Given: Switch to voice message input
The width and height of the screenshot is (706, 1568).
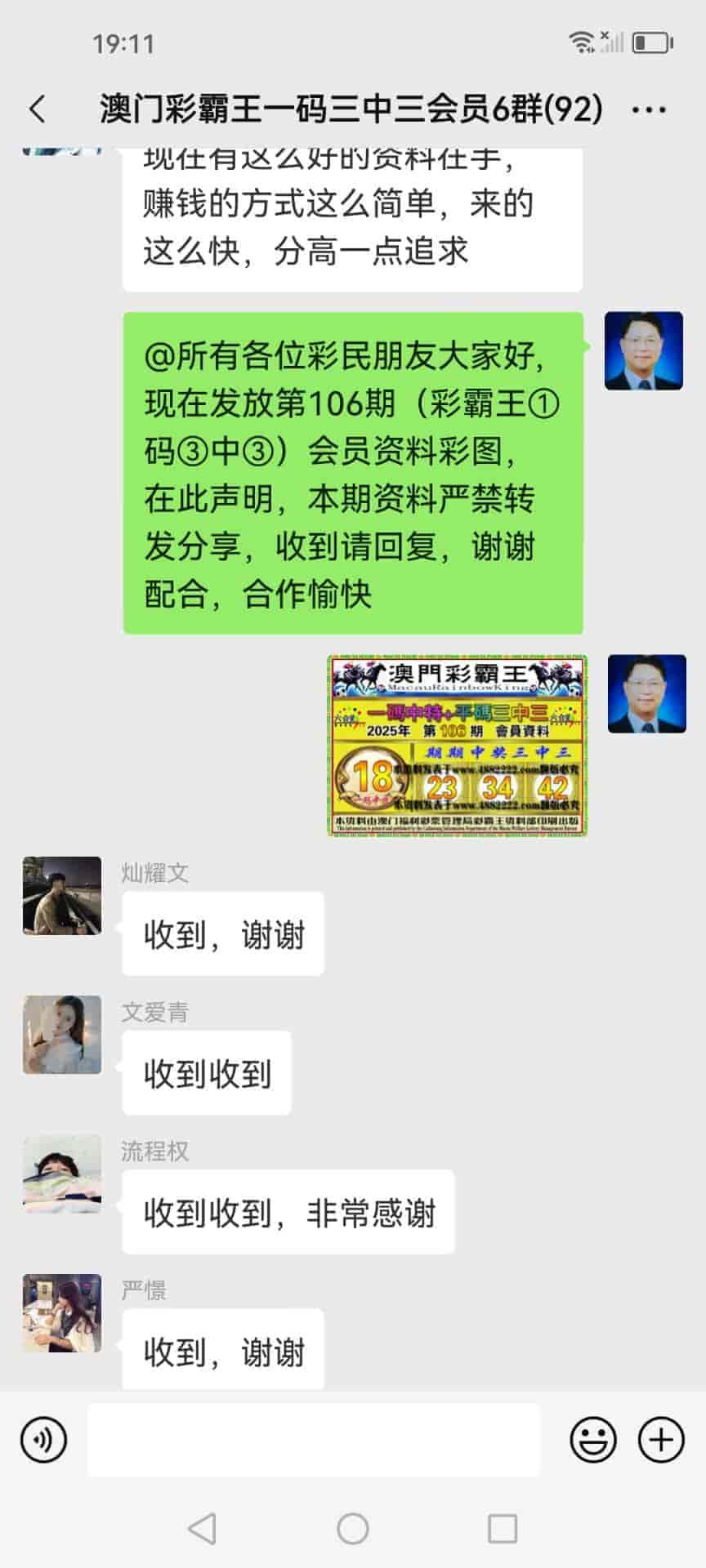Looking at the screenshot, I should (44, 1440).
